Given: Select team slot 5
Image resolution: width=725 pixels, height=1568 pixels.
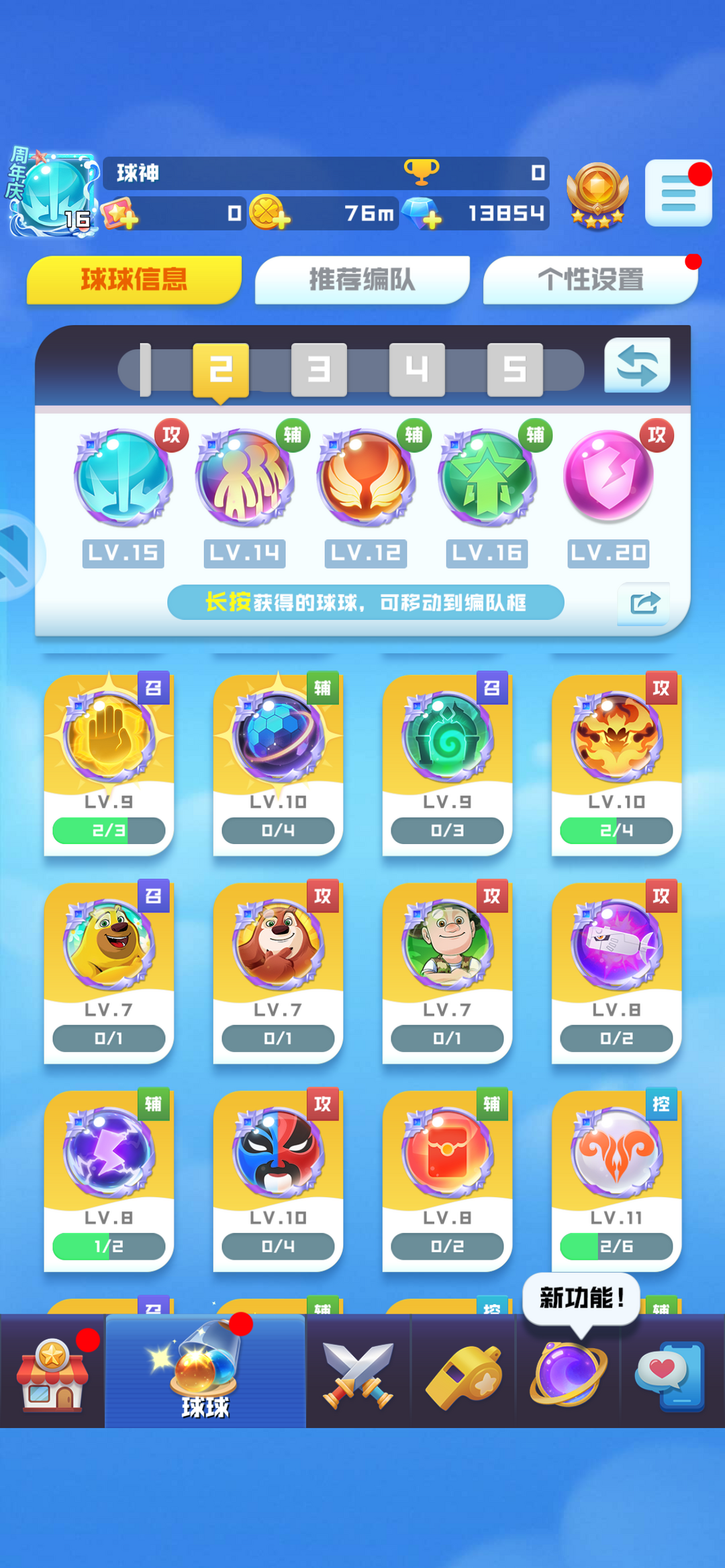Looking at the screenshot, I should [514, 369].
